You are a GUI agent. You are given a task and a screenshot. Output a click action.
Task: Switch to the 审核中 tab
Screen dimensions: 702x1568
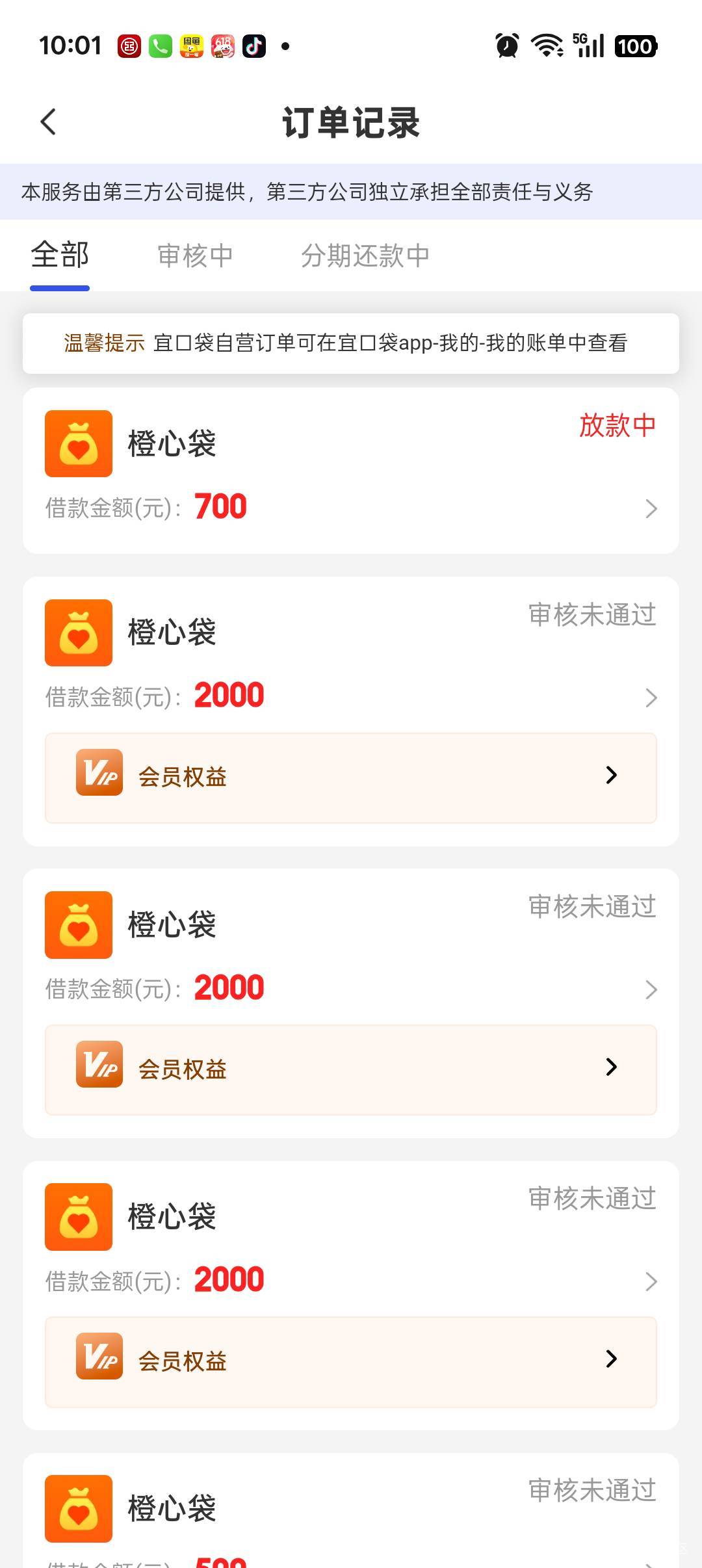(195, 255)
